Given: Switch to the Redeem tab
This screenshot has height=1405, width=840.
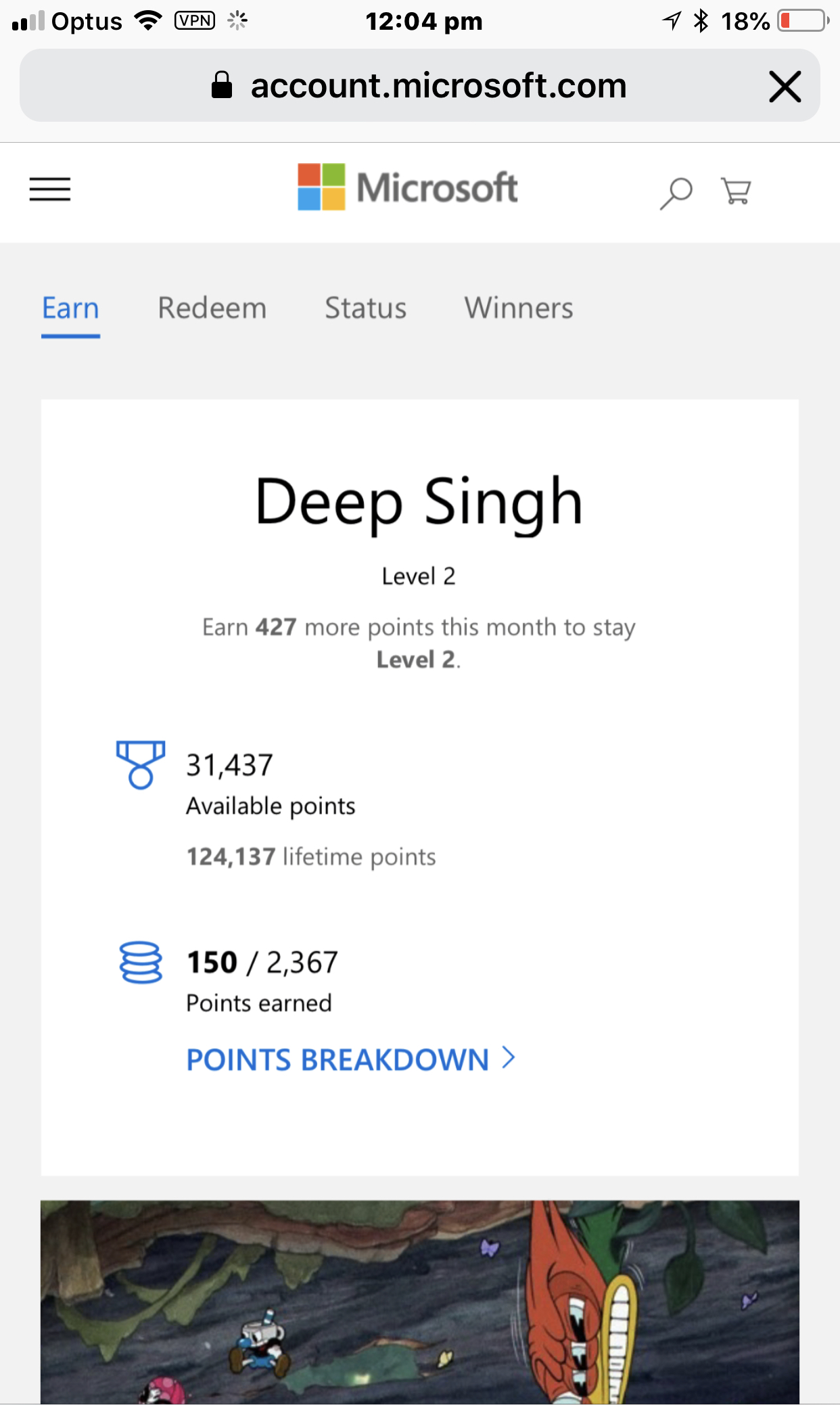Looking at the screenshot, I should click(211, 308).
